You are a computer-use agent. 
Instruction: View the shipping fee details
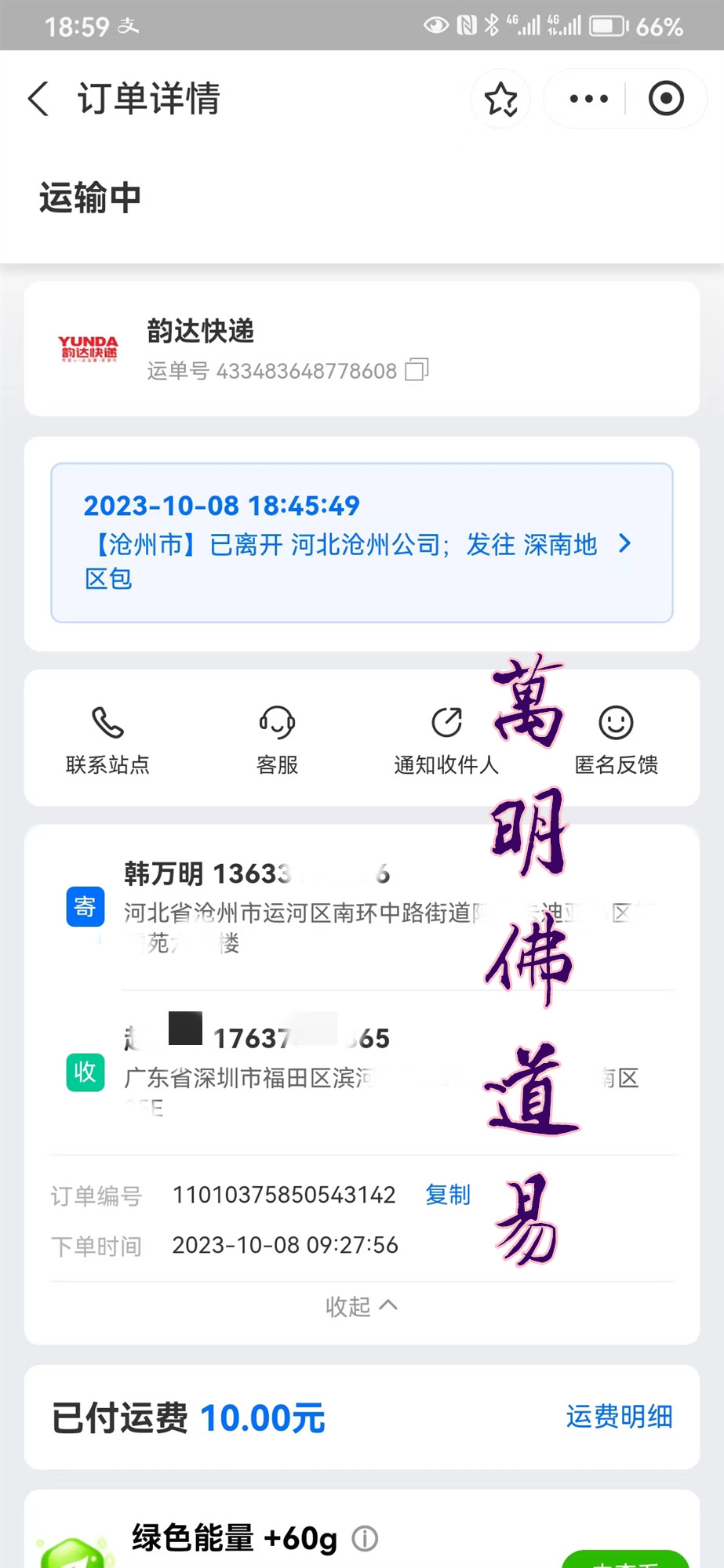[x=619, y=1417]
